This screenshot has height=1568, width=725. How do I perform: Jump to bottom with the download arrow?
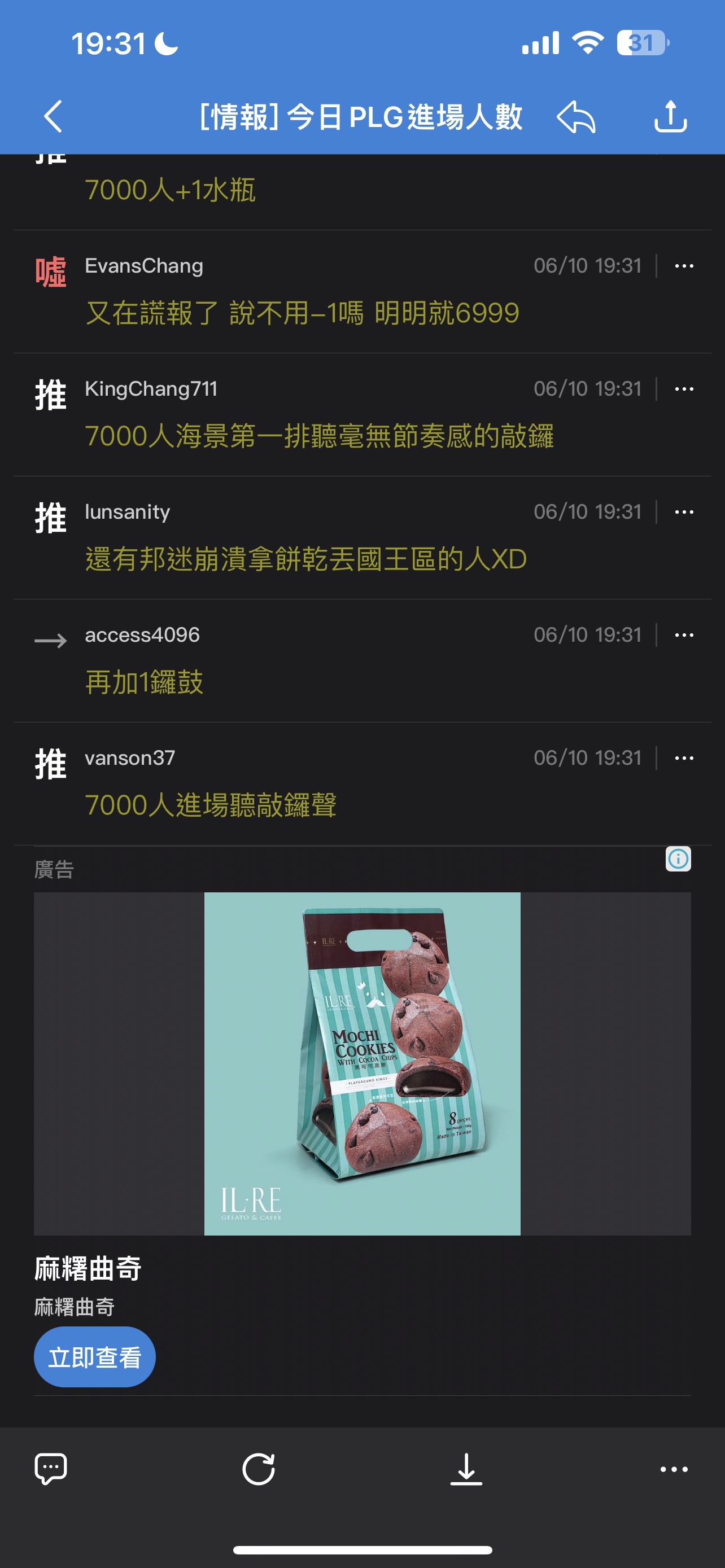(466, 1469)
